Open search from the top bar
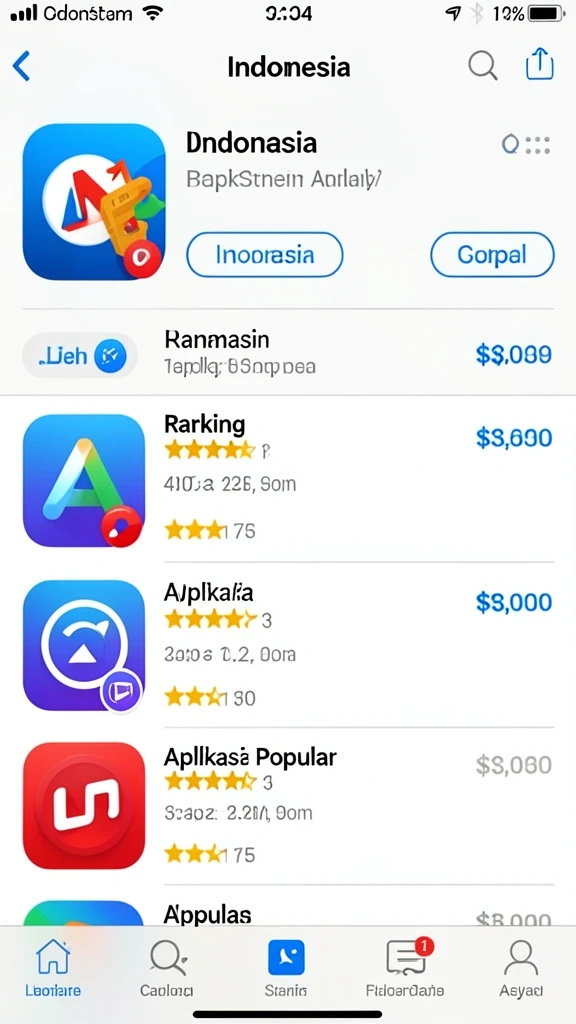 (x=483, y=66)
